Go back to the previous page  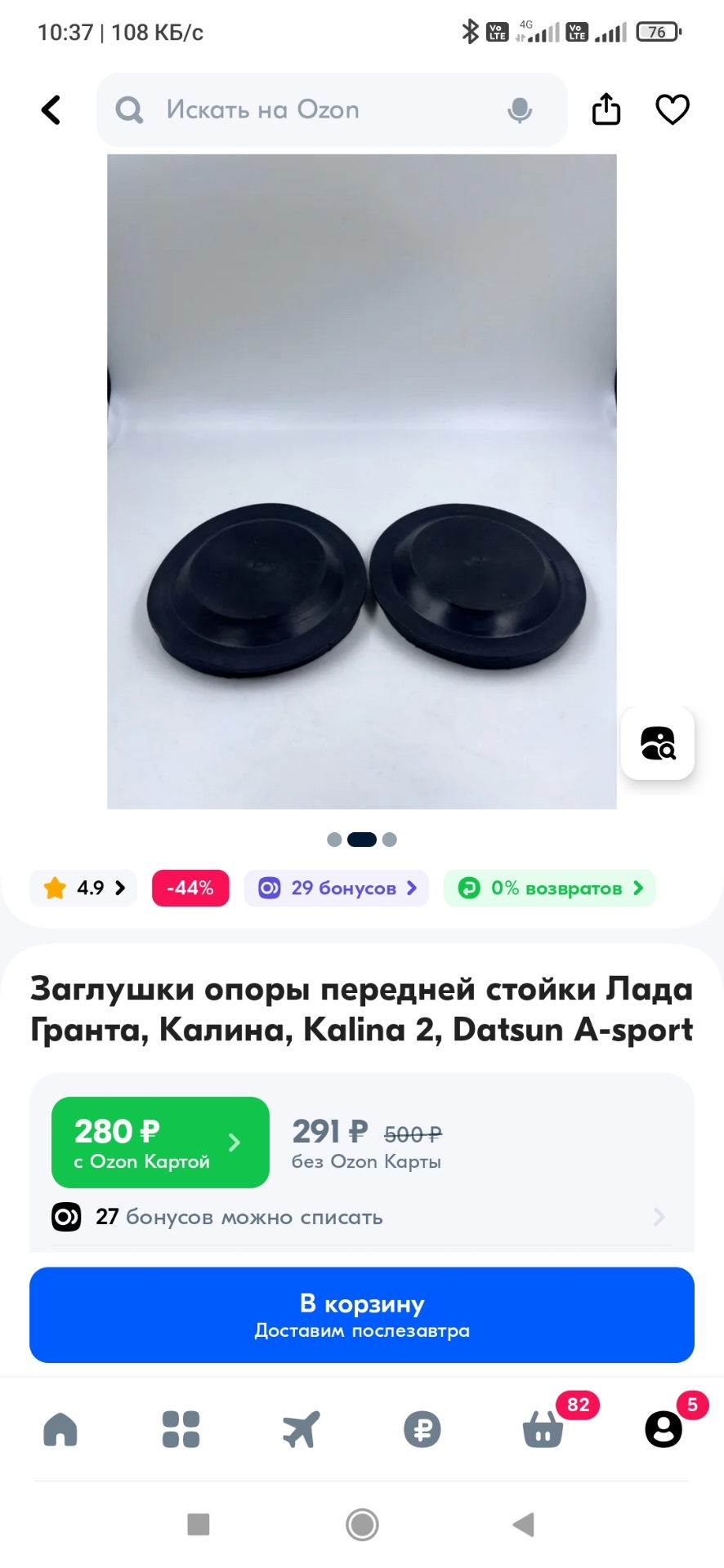click(51, 109)
